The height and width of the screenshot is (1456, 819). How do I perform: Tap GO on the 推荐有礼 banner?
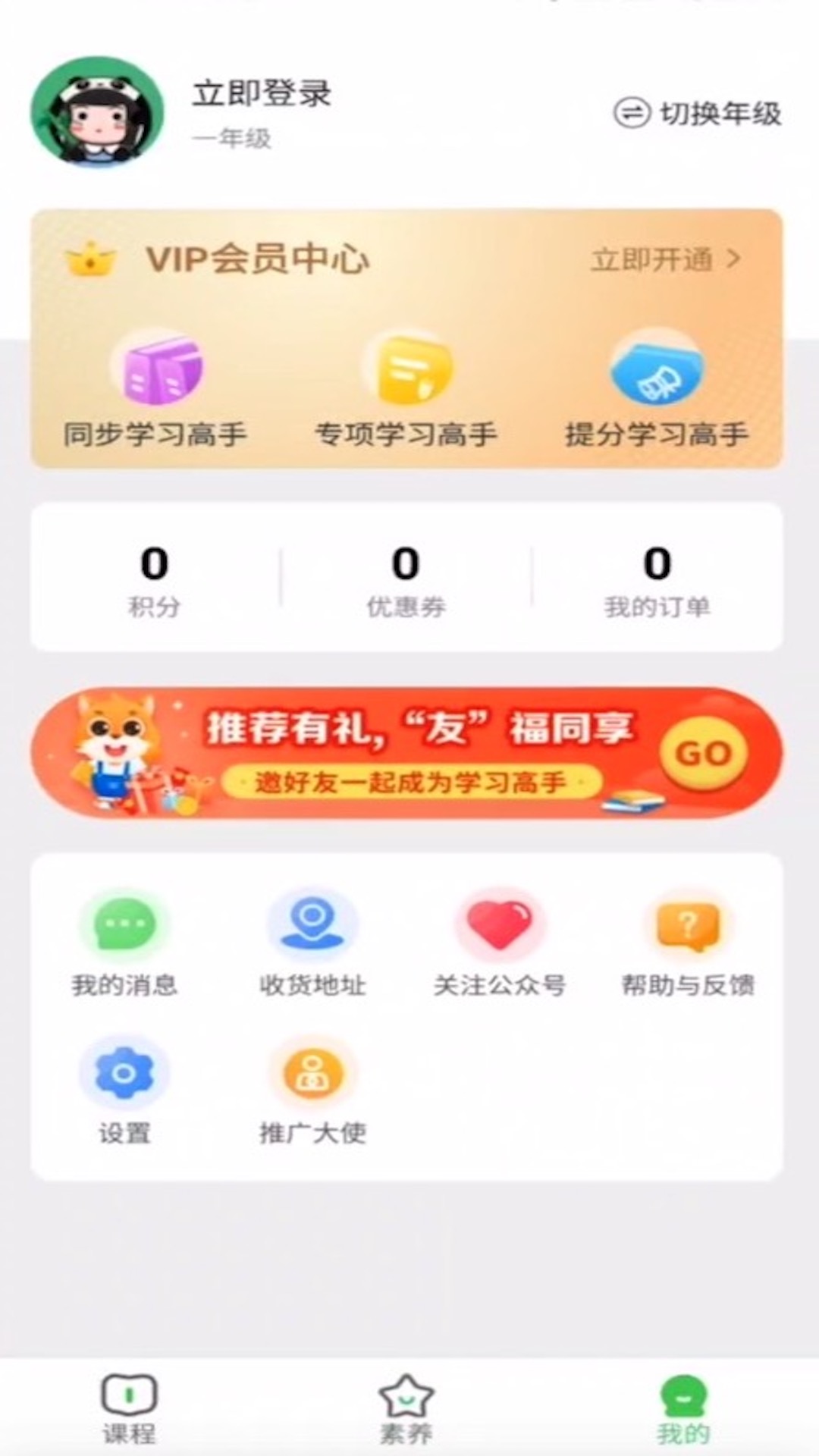click(x=703, y=753)
